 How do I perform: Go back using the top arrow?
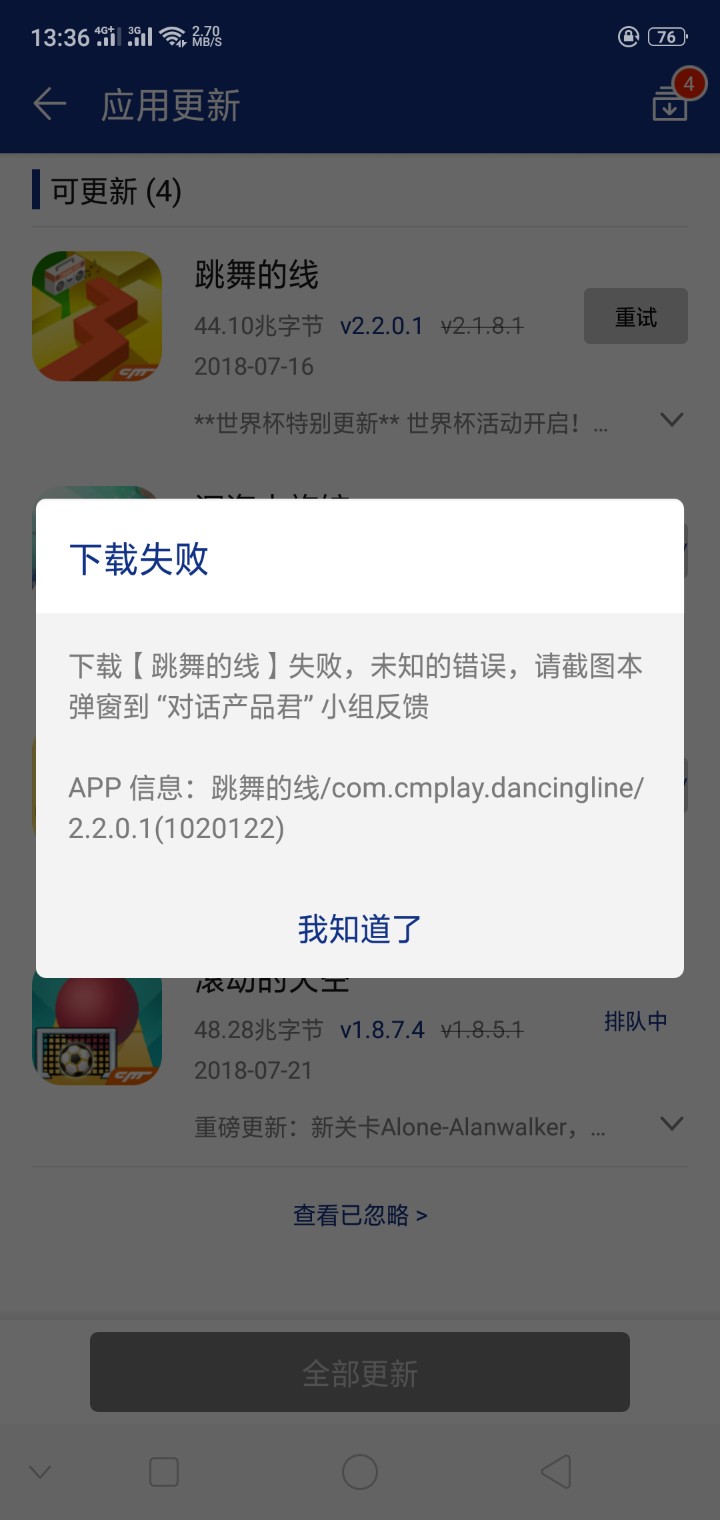(x=49, y=104)
